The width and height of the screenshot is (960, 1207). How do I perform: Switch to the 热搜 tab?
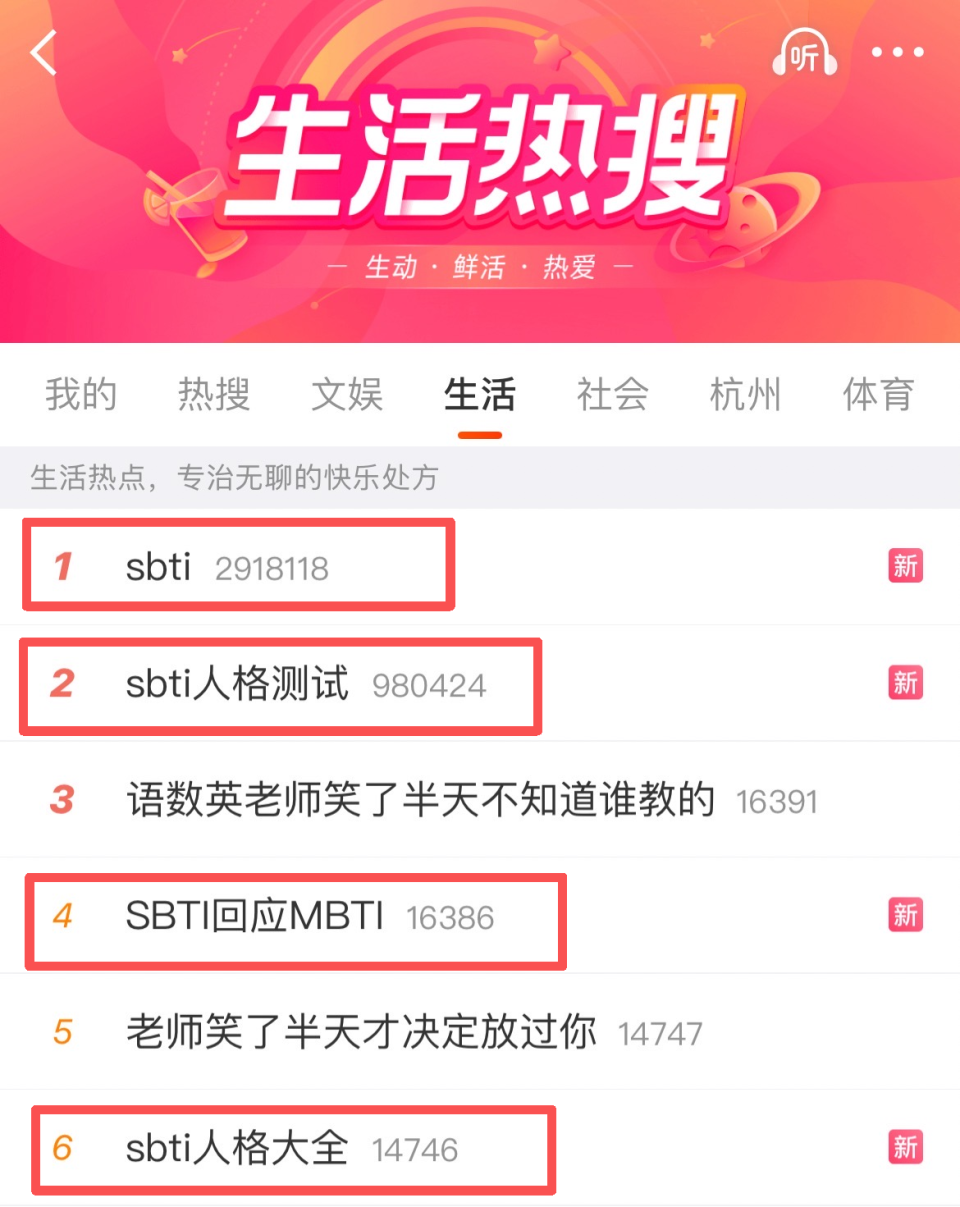(x=213, y=396)
